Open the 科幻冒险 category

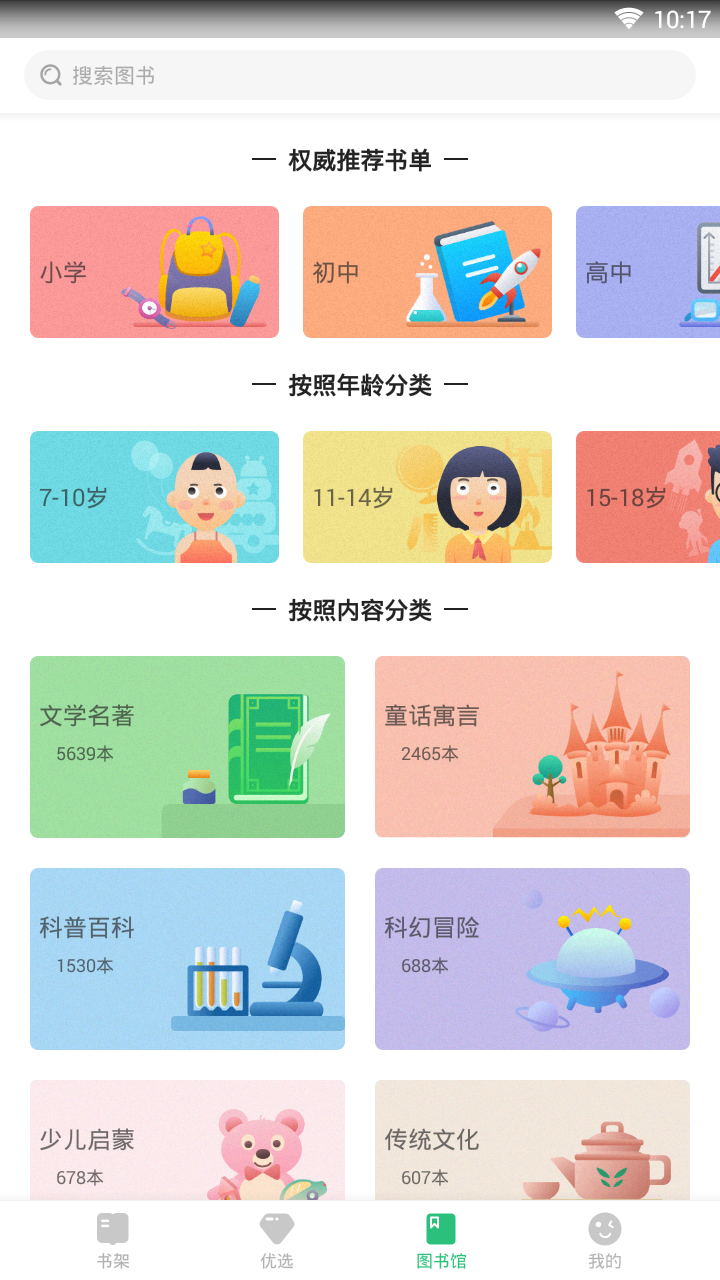point(532,959)
